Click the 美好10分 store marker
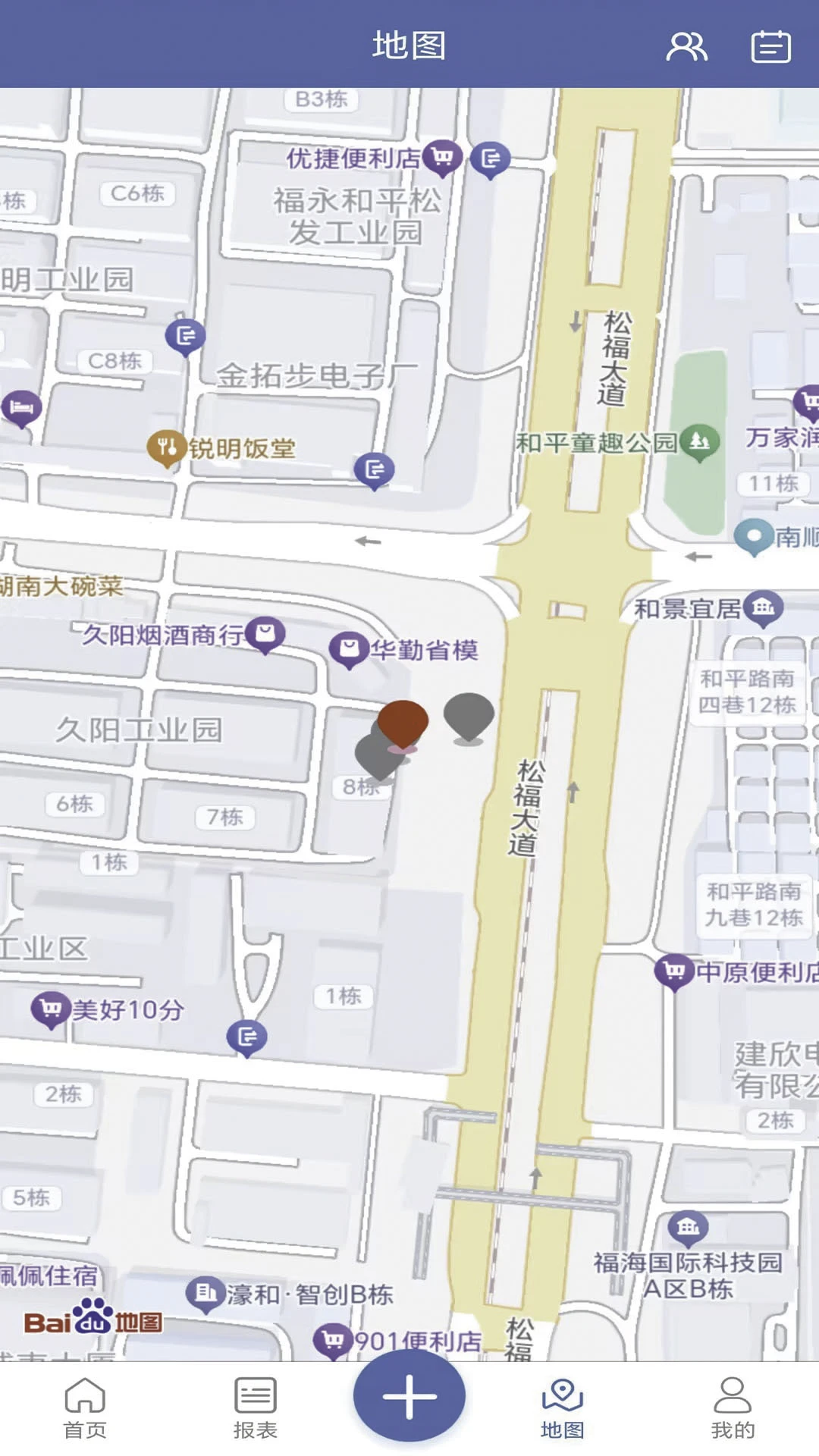The height and width of the screenshot is (1456, 819). click(49, 1009)
